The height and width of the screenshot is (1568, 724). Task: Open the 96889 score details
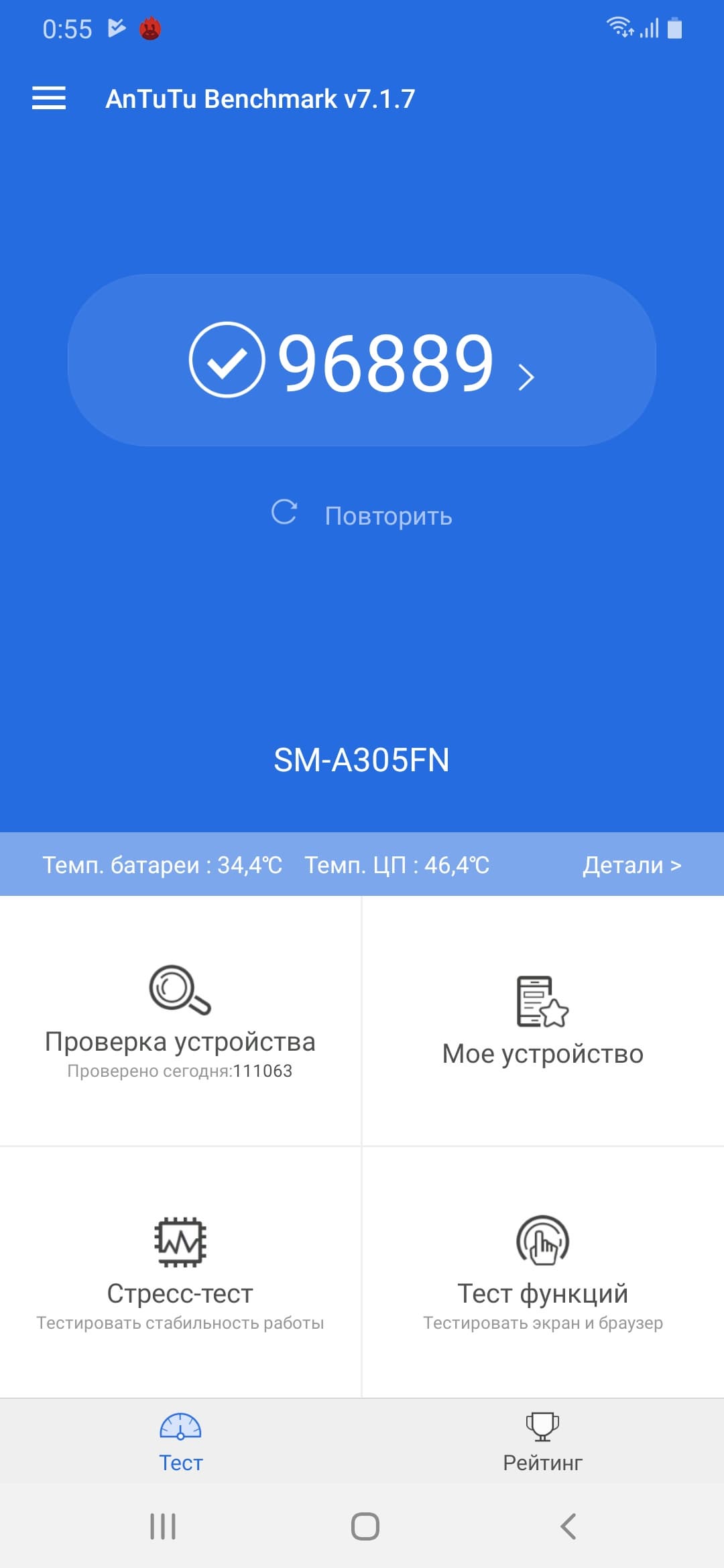pos(362,361)
